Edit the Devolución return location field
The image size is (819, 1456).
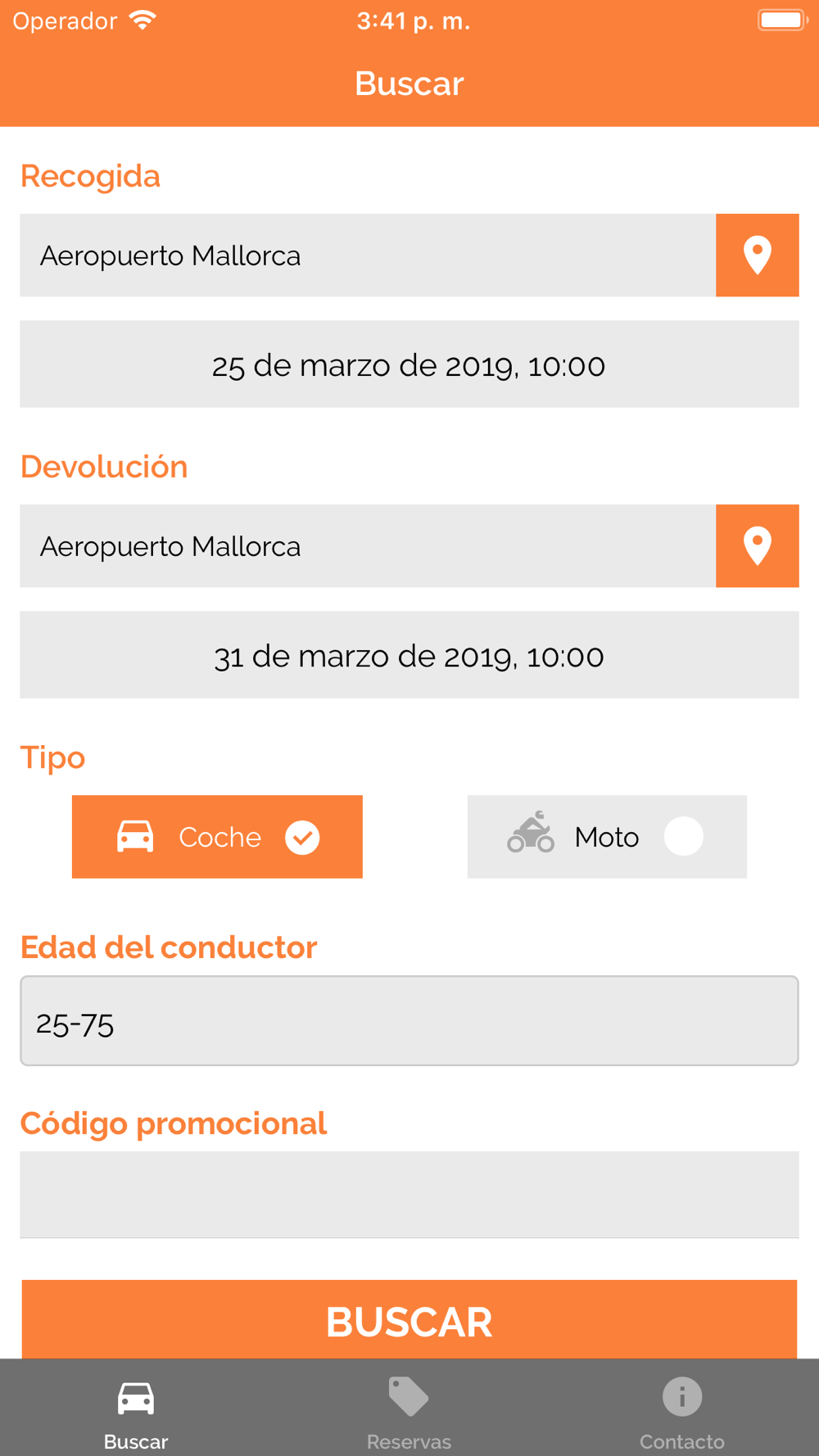(368, 546)
